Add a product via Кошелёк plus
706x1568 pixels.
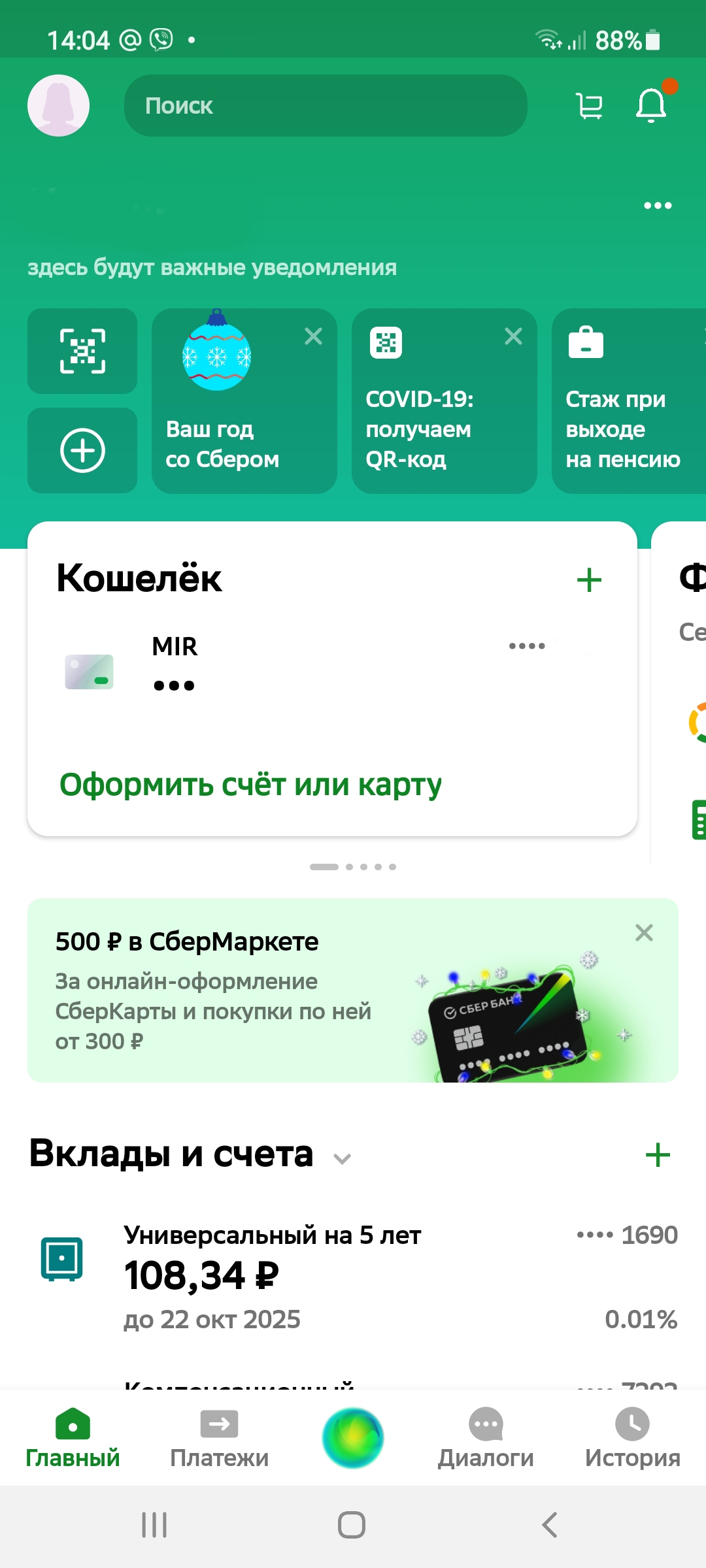point(589,580)
